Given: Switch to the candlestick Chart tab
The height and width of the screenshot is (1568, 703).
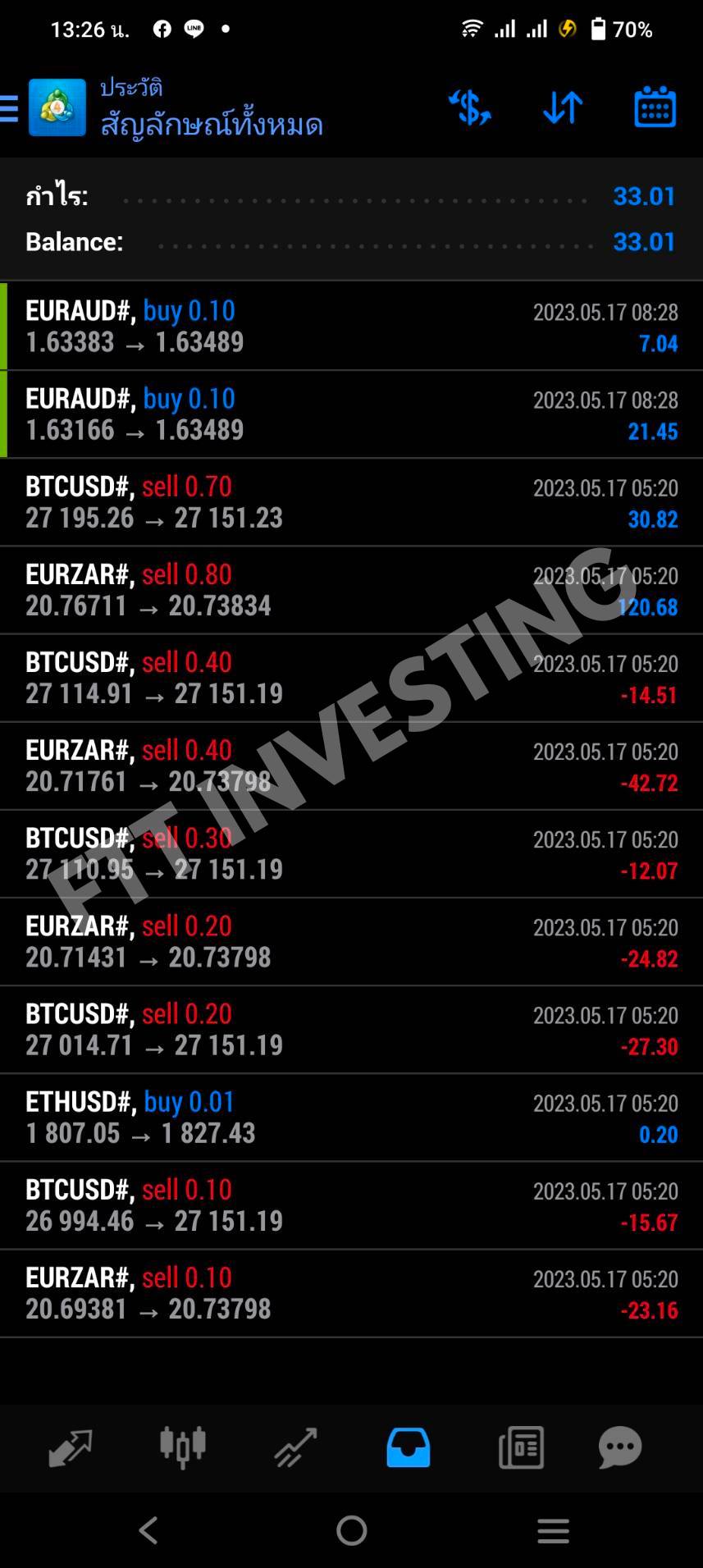Looking at the screenshot, I should [182, 1447].
